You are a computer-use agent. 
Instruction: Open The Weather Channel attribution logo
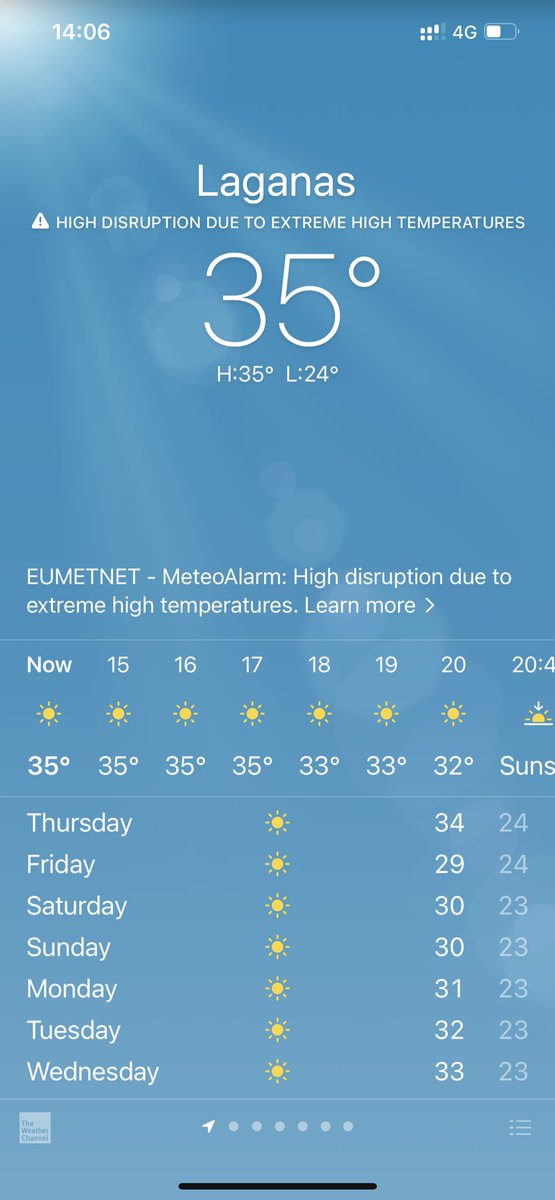pos(35,1127)
